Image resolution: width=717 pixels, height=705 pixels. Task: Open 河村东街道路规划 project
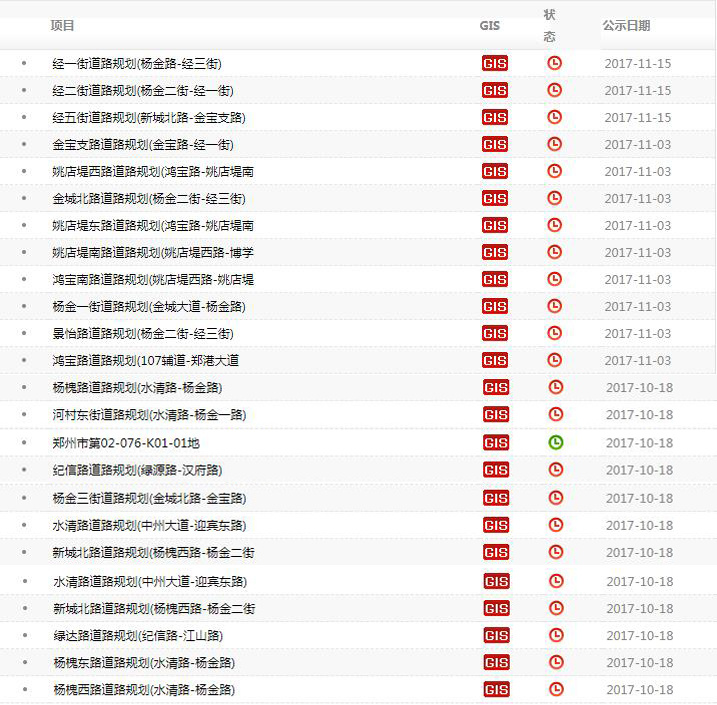[149, 414]
